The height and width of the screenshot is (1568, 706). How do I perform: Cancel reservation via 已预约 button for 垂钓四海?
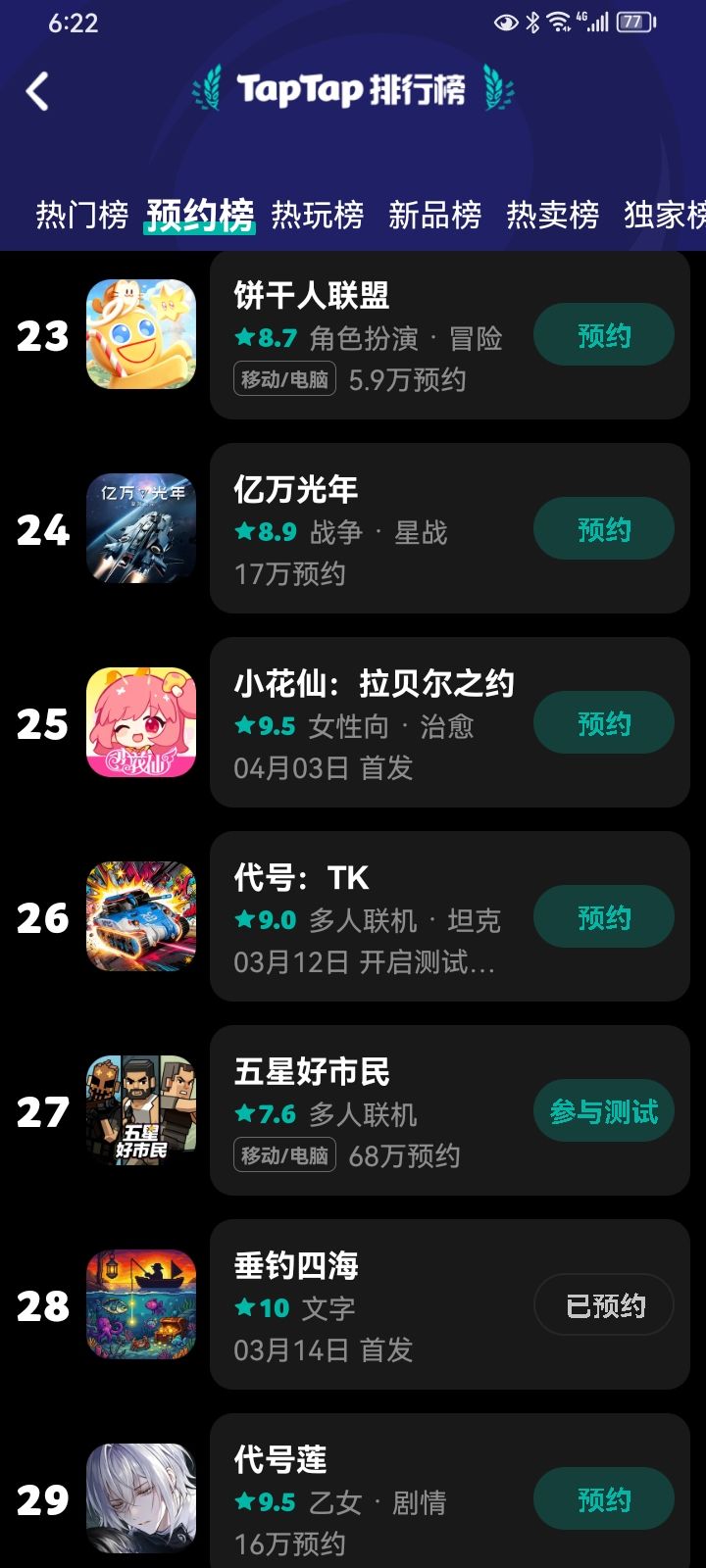click(x=603, y=1304)
